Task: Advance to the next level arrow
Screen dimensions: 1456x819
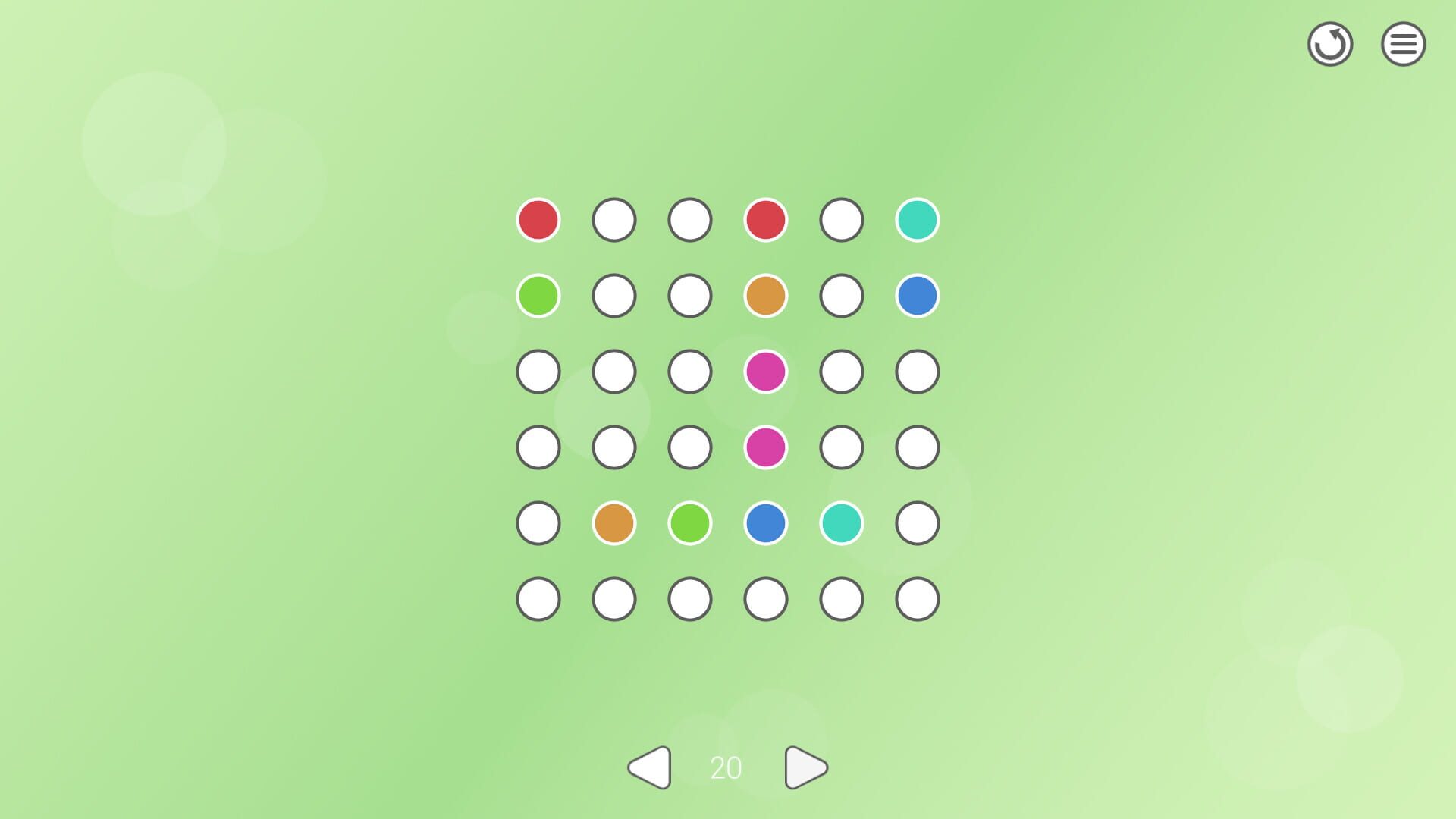Action: [806, 767]
